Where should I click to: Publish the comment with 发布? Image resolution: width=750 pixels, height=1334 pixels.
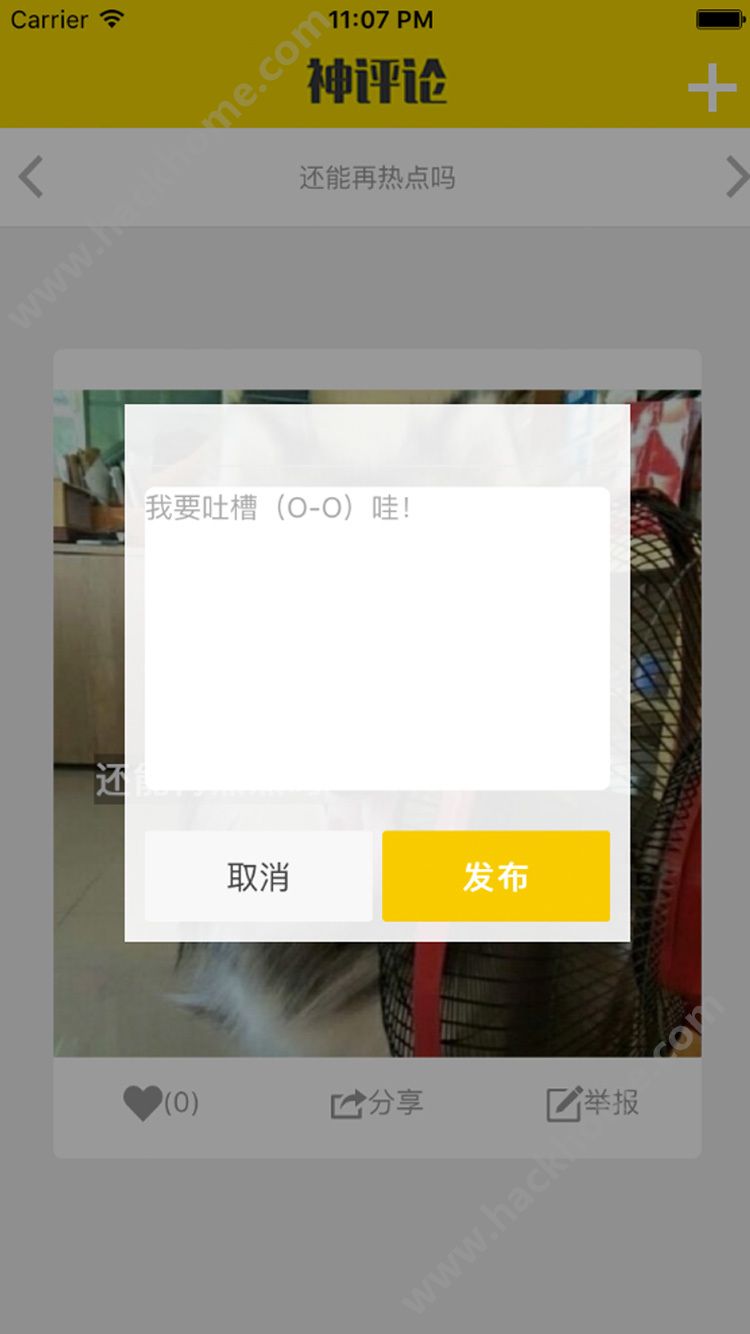[x=496, y=876]
